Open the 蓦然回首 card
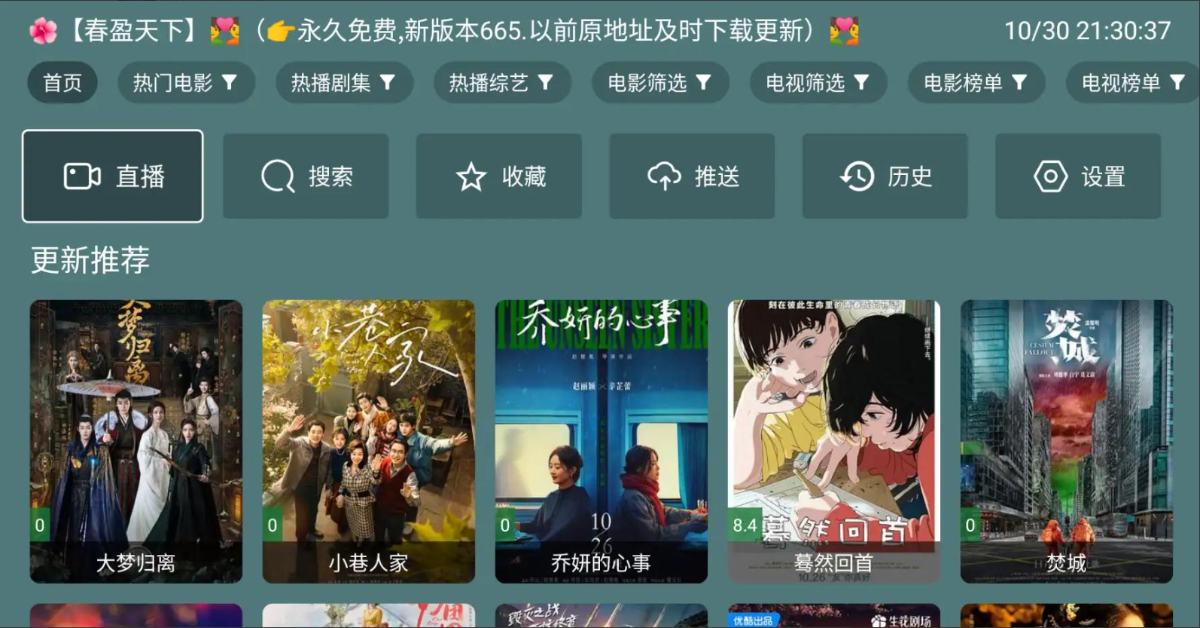1200x628 pixels. click(x=834, y=440)
